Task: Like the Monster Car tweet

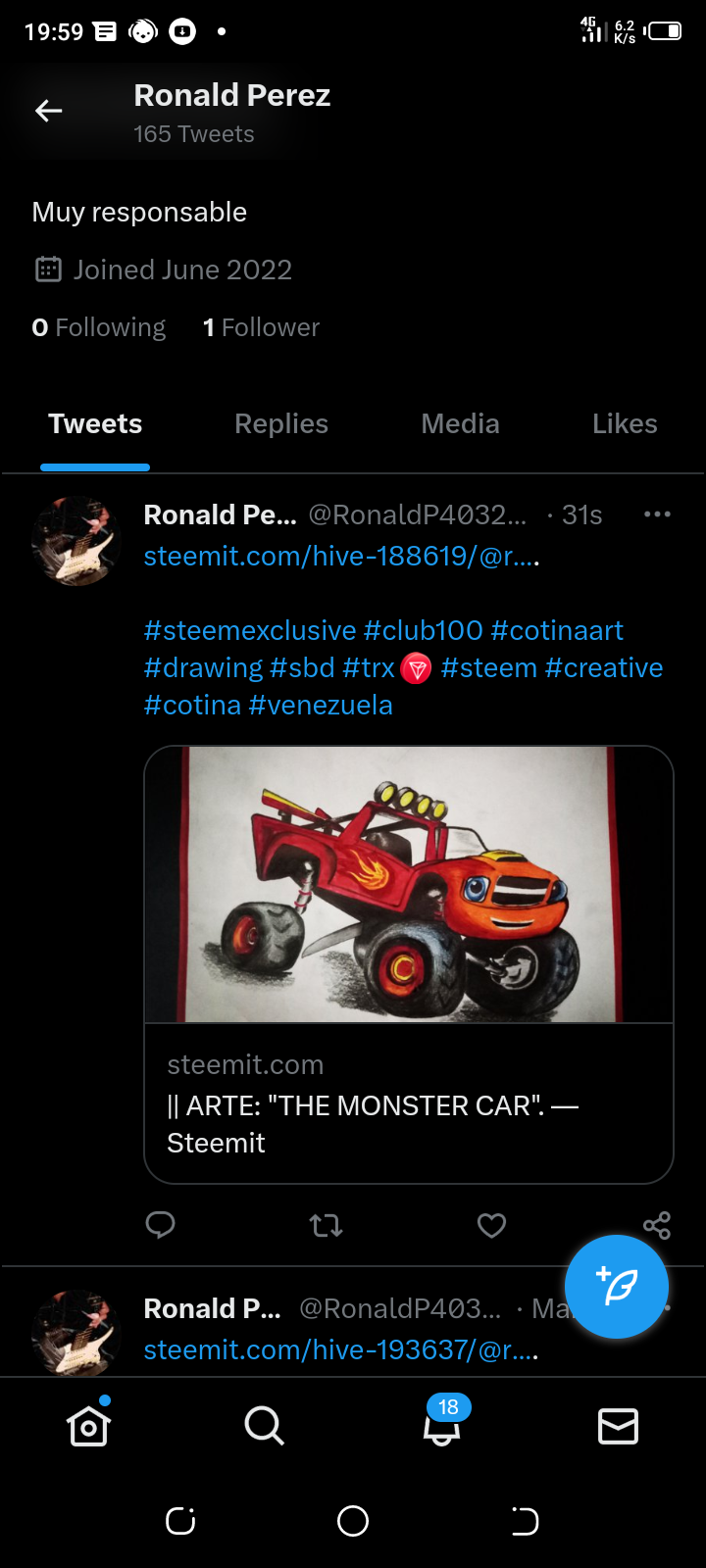Action: tap(491, 1225)
